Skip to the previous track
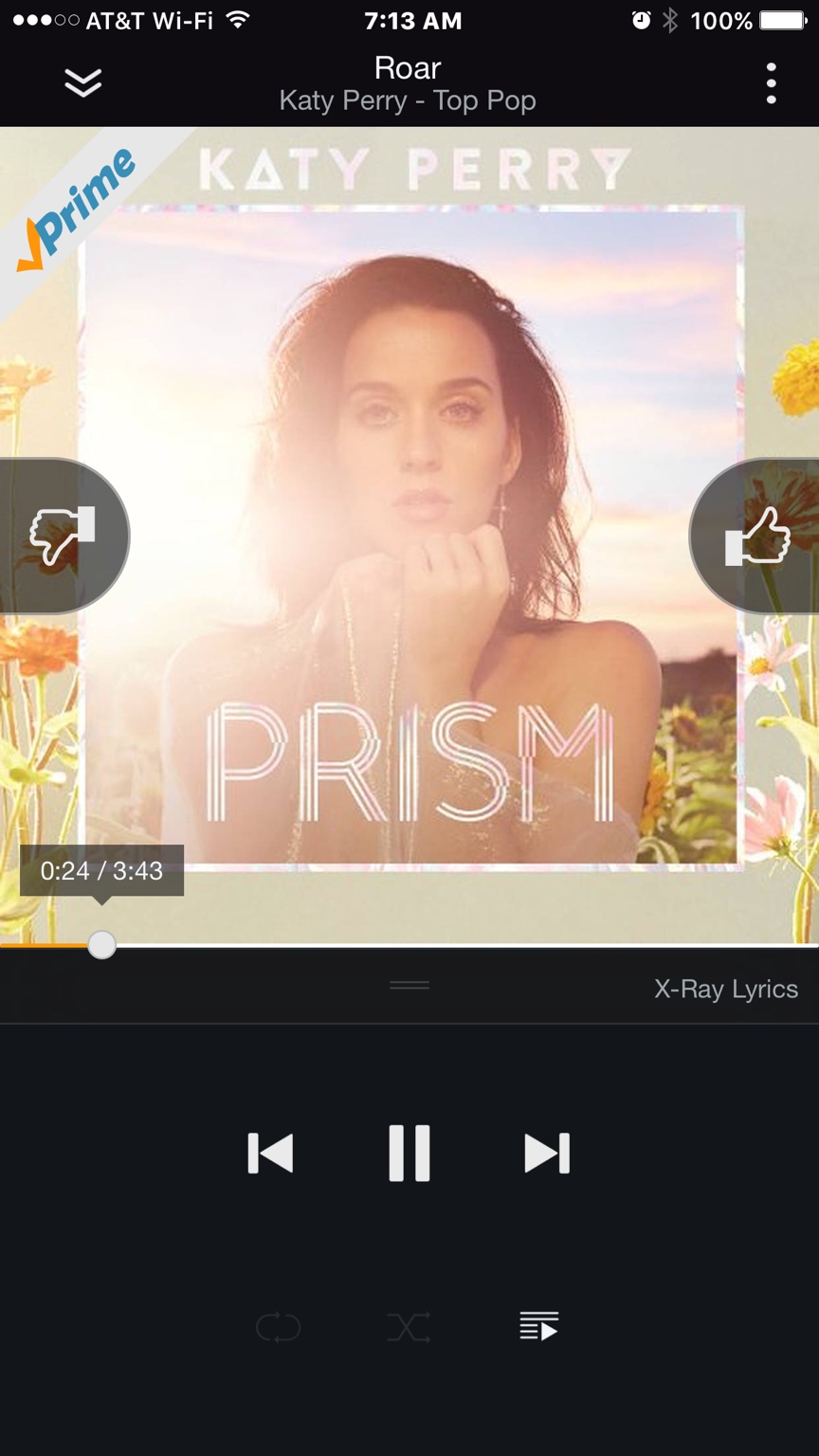Screen dimensions: 819x1456 coord(271,1154)
